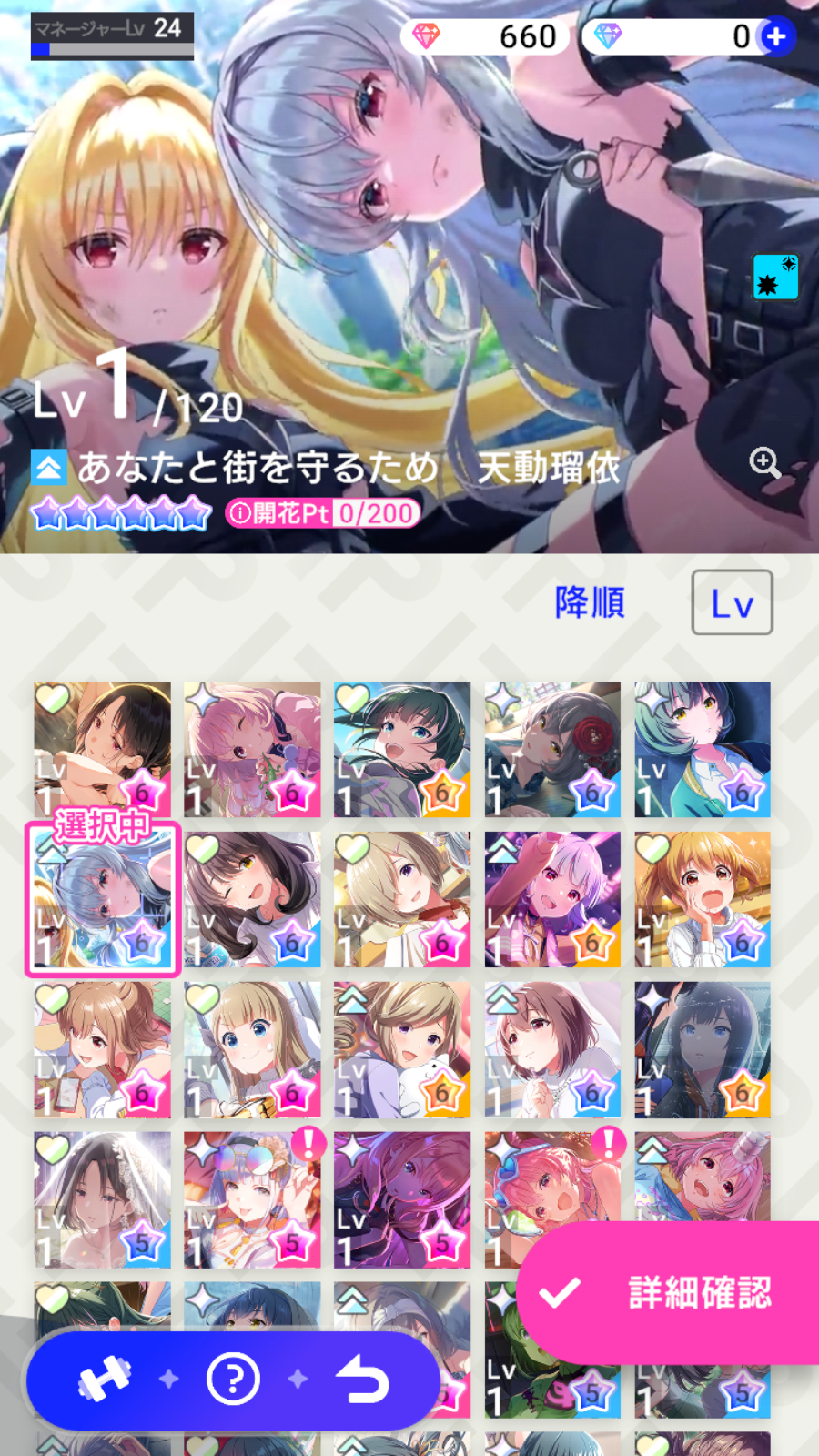
Task: Open the 開花Pt info badge
Action: 322,513
